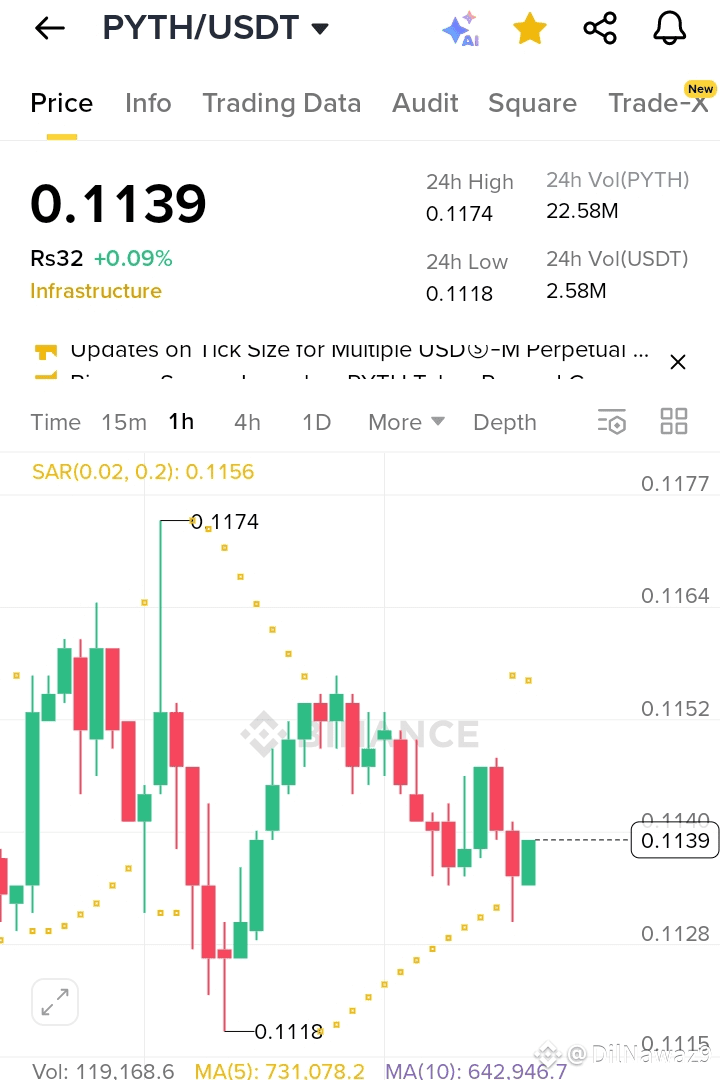This screenshot has width=720, height=1080.
Task: Select the 1D chart interval
Action: pos(317,422)
